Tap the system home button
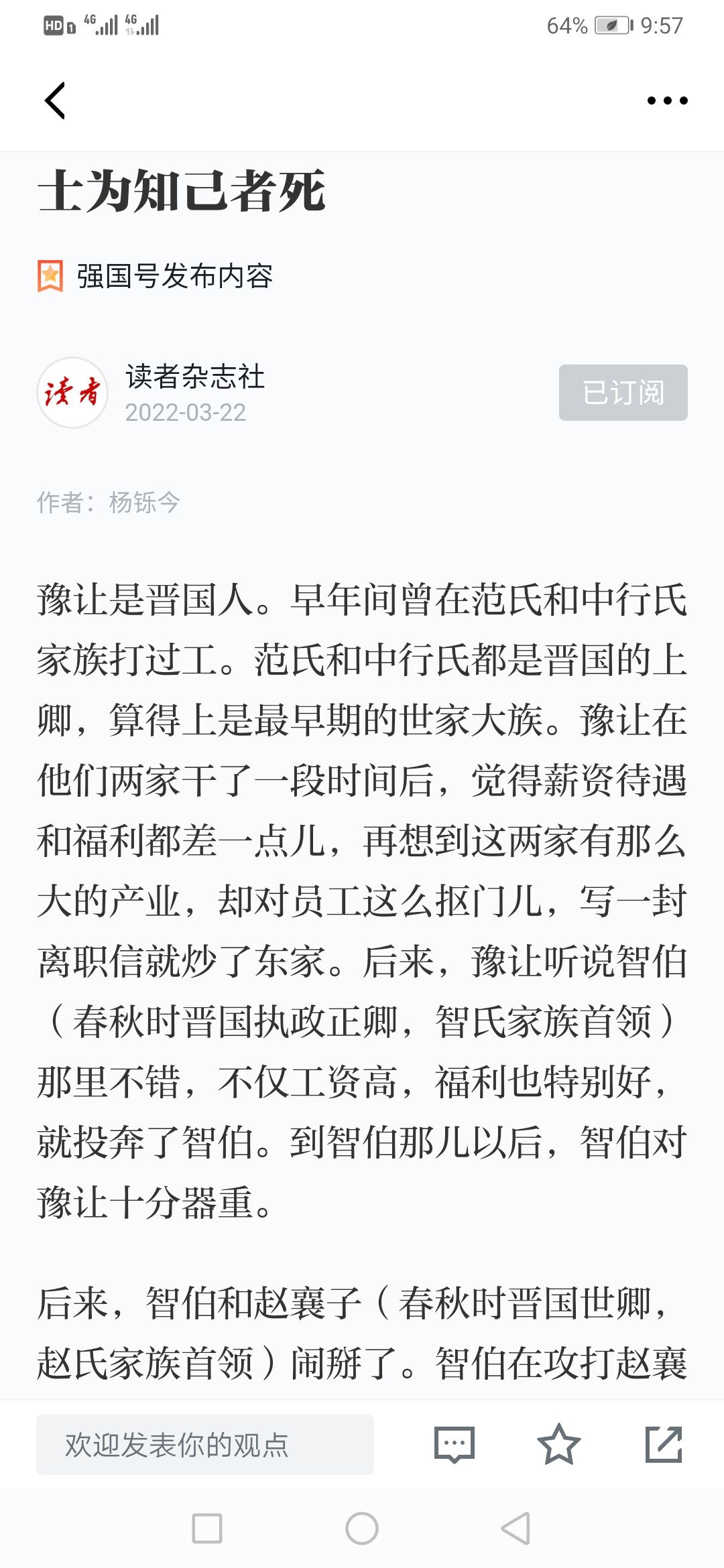Screen dimensions: 724x1568 point(362,1528)
